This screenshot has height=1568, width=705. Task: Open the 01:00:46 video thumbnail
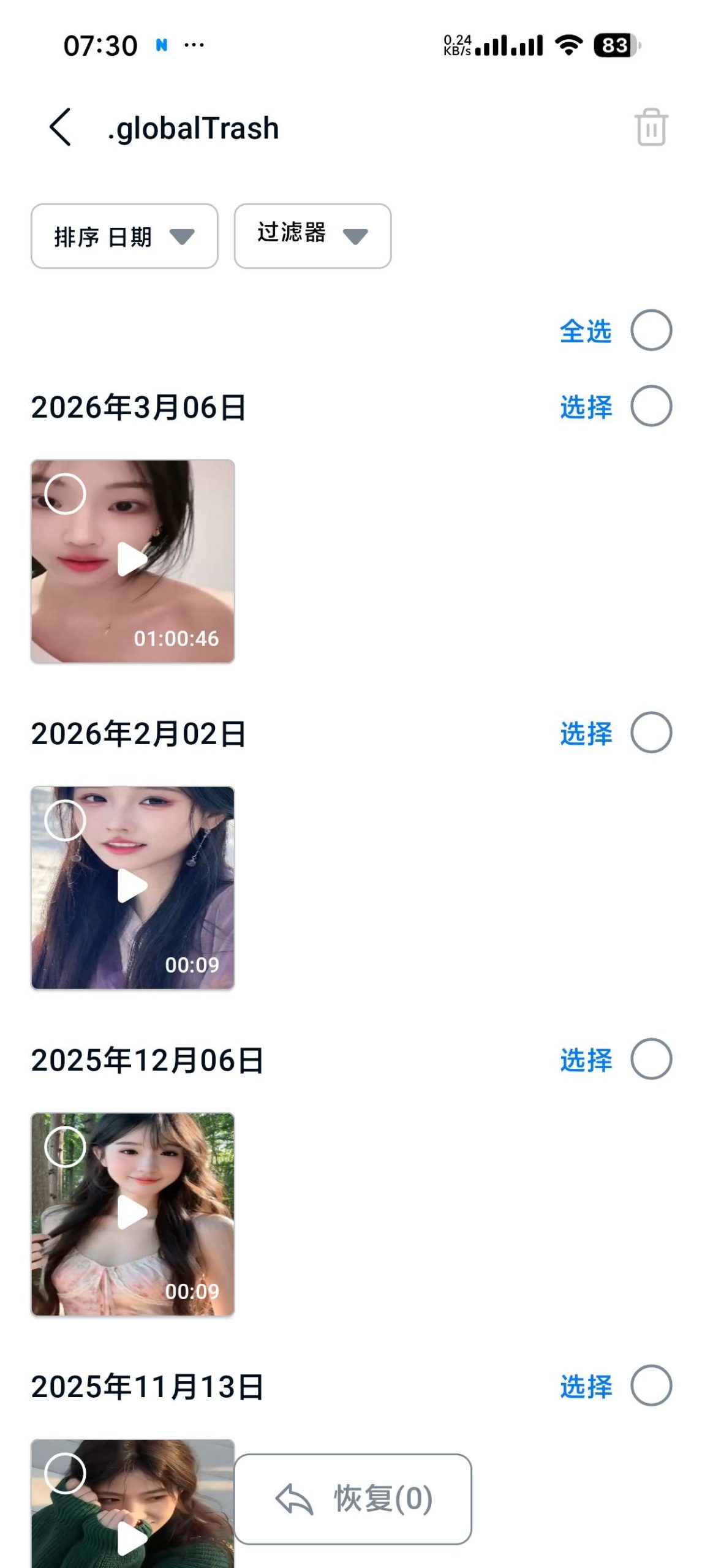coord(133,560)
